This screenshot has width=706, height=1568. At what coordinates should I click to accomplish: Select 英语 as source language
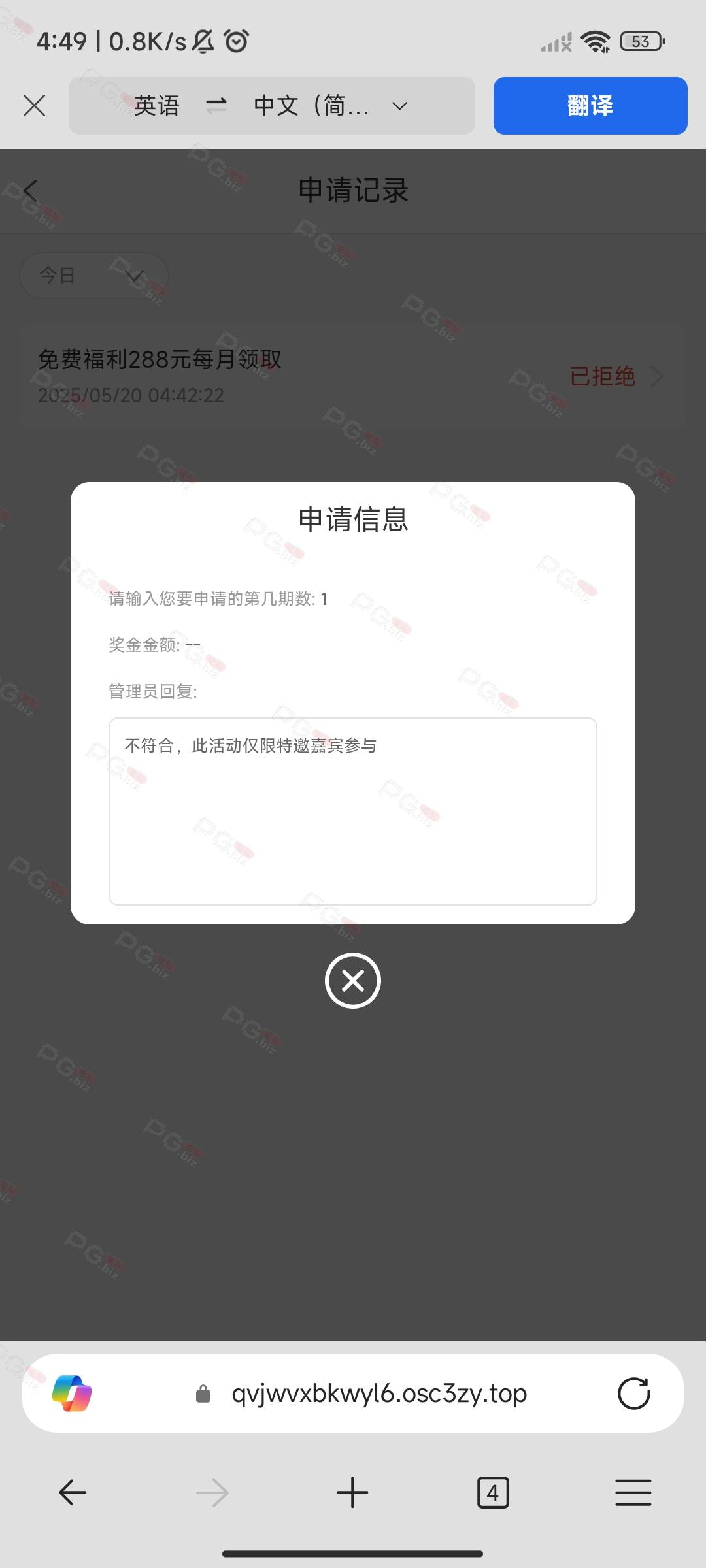click(157, 105)
